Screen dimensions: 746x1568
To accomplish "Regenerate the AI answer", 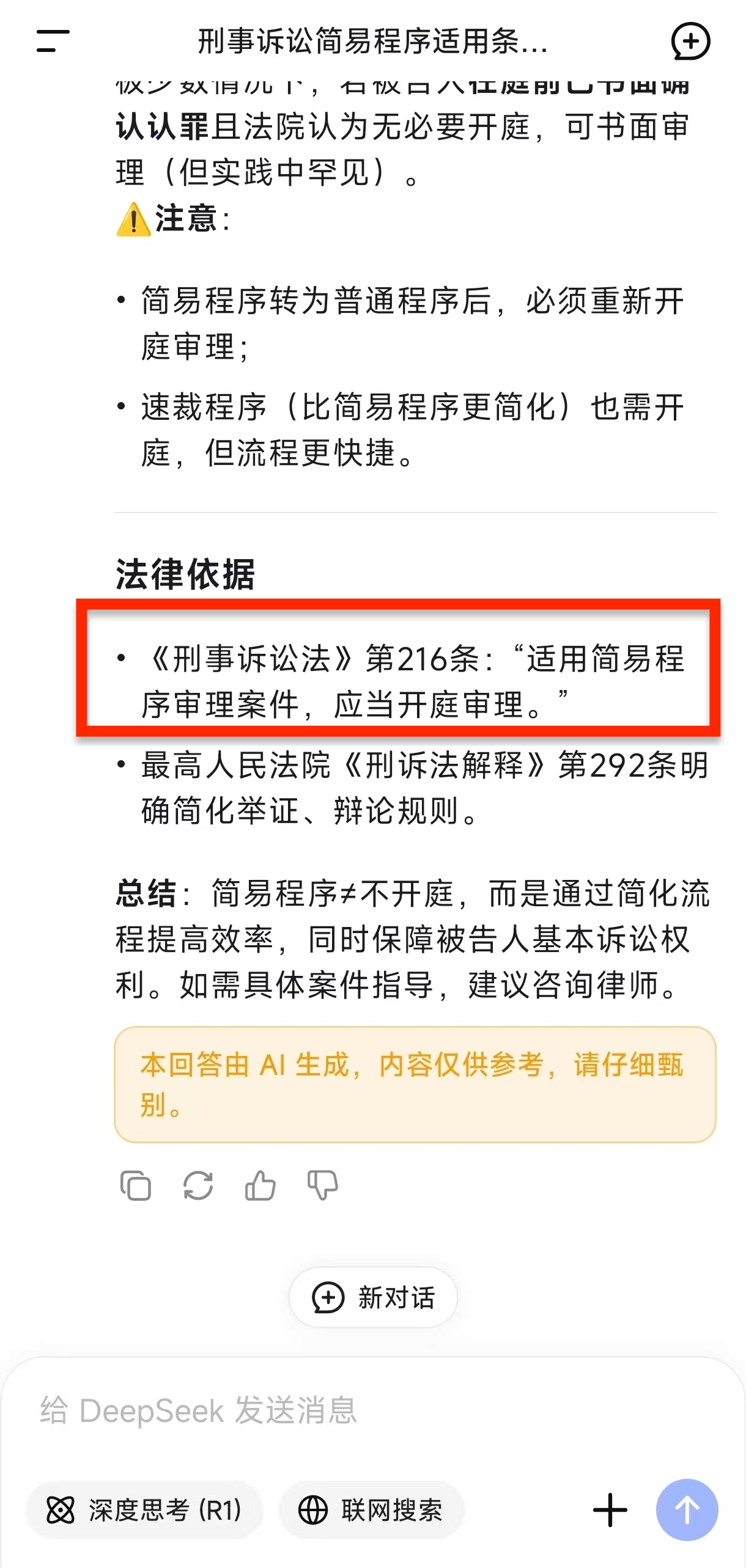I will coord(198,1185).
